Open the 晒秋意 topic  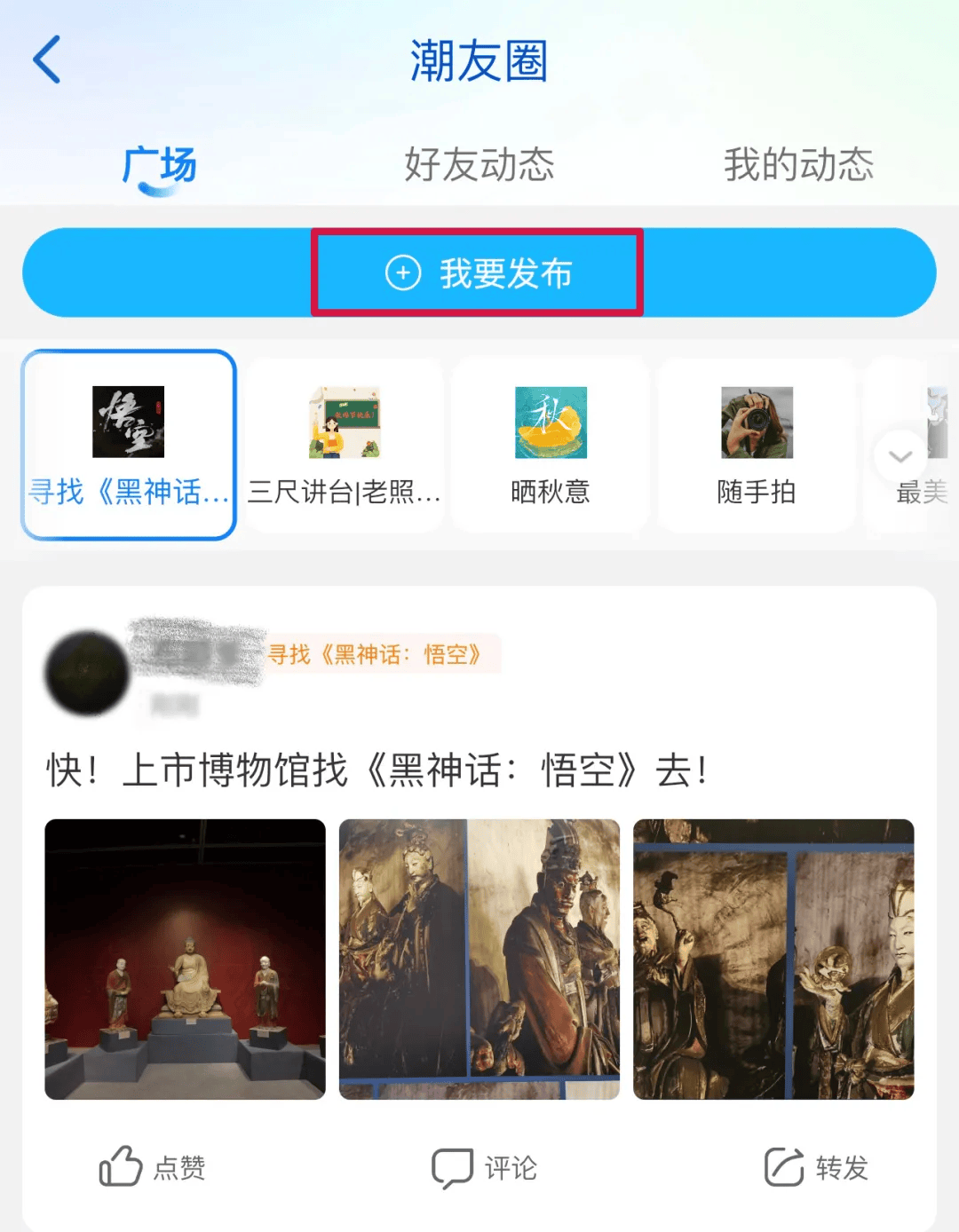[x=551, y=445]
